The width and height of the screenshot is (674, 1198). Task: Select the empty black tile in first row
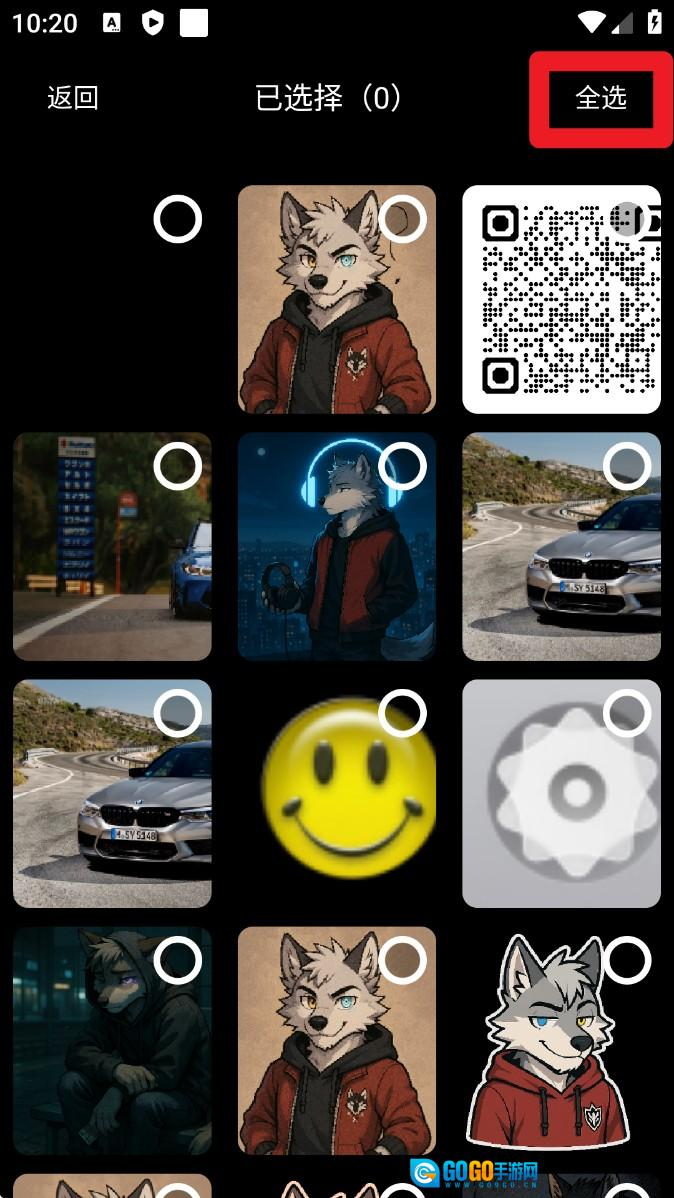click(x=178, y=219)
